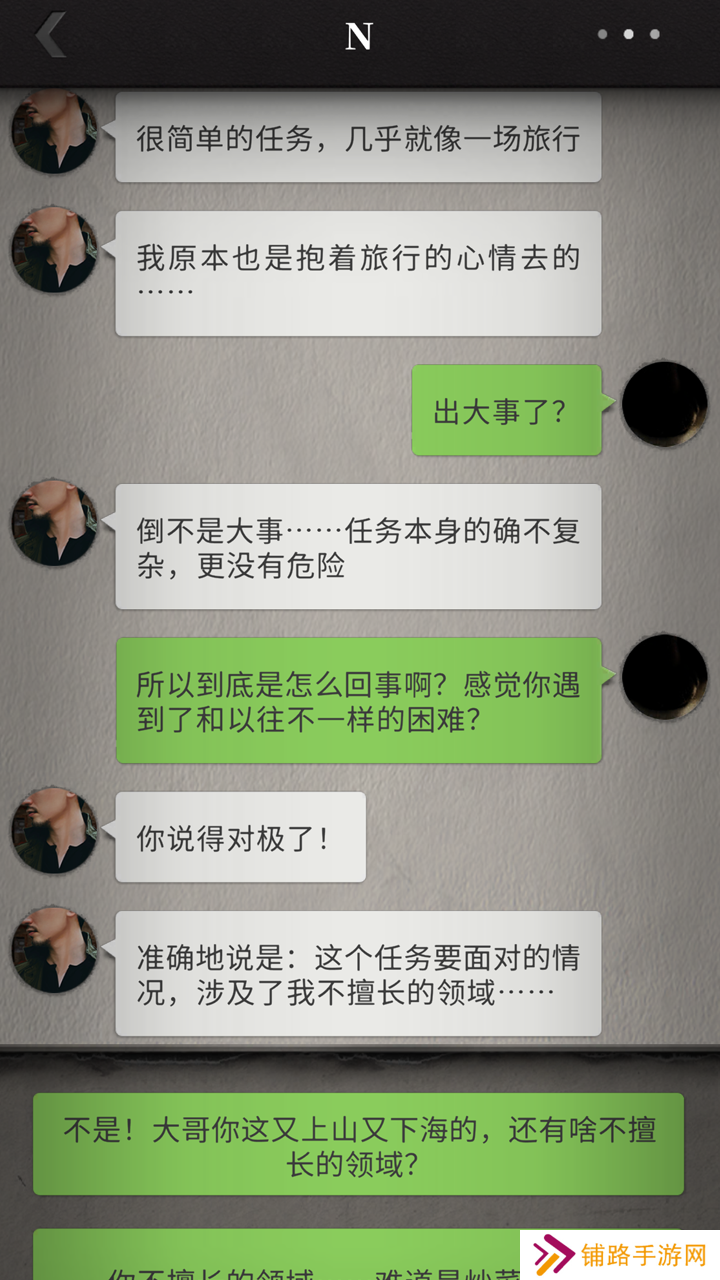720x1280 pixels.
Task: Tap N's avatar beside '你说得对极了!'
Action: coord(55,830)
